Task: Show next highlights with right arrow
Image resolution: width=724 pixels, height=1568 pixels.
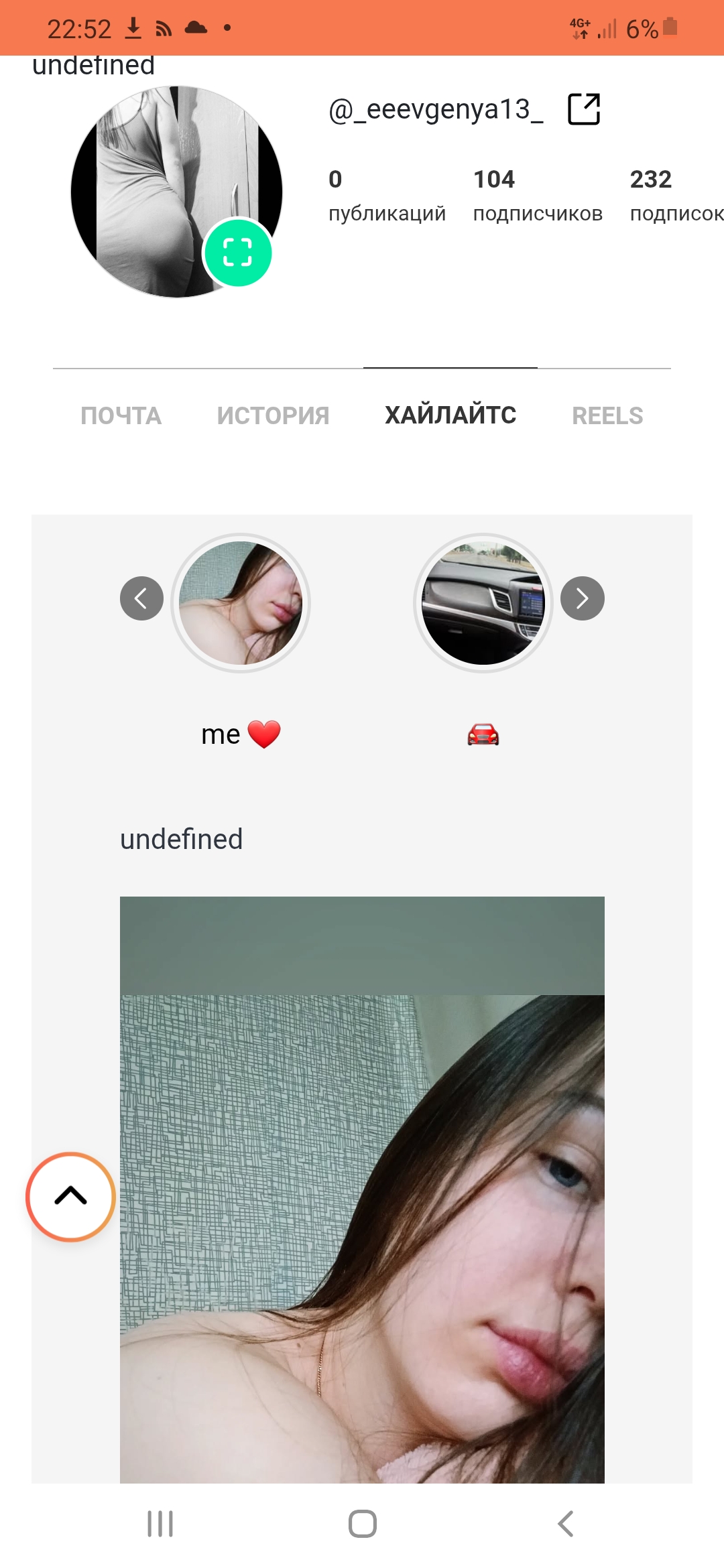Action: coord(582,598)
